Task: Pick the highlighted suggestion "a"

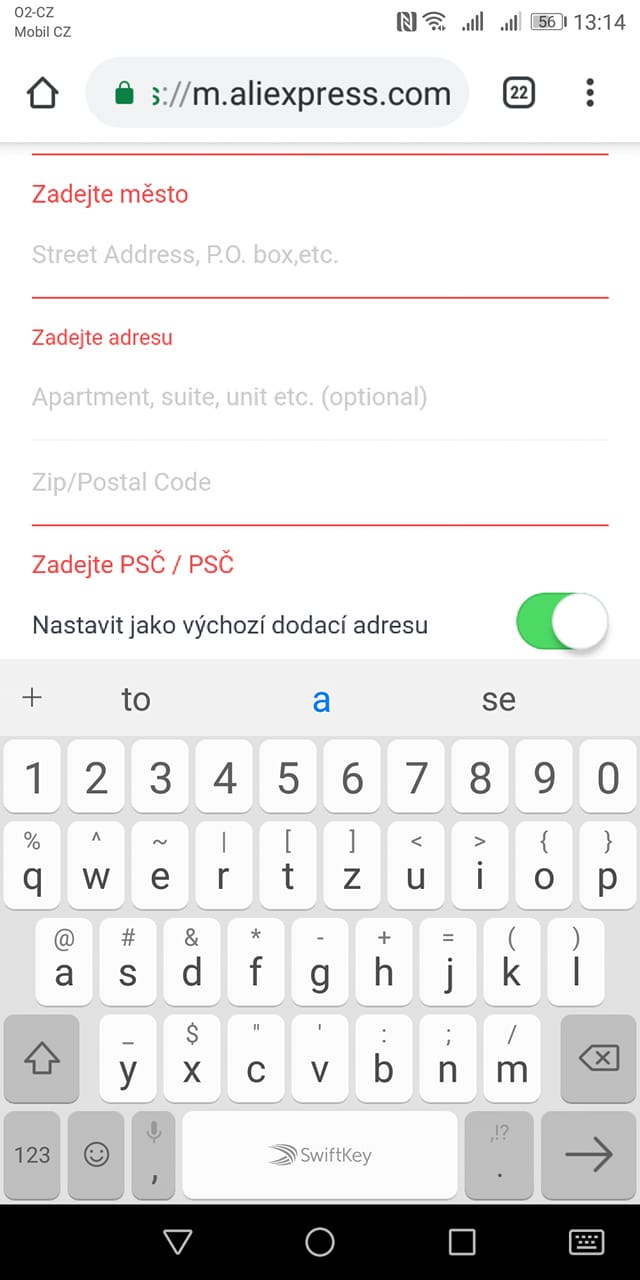Action: point(321,699)
